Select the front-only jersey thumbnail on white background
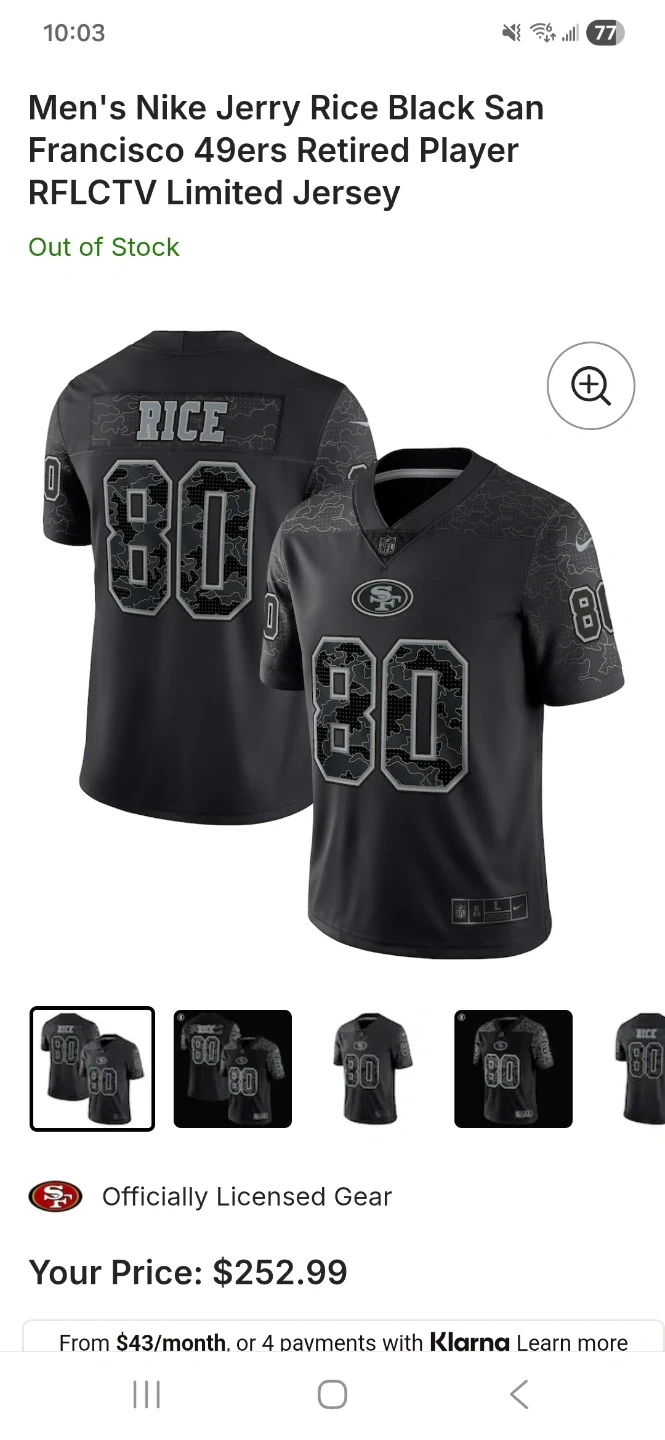This screenshot has width=665, height=1440. point(373,1069)
